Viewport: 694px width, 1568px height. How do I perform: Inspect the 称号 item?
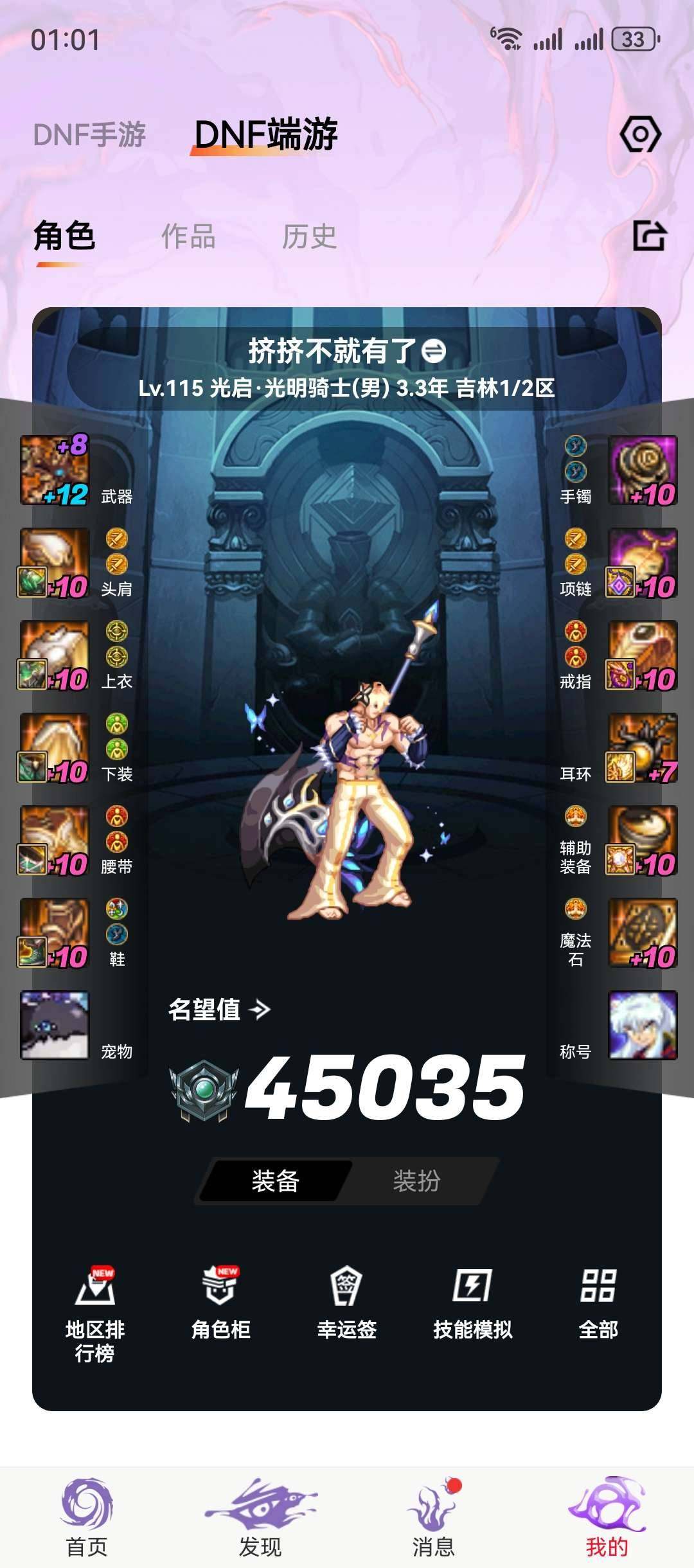pyautogui.click(x=643, y=1025)
